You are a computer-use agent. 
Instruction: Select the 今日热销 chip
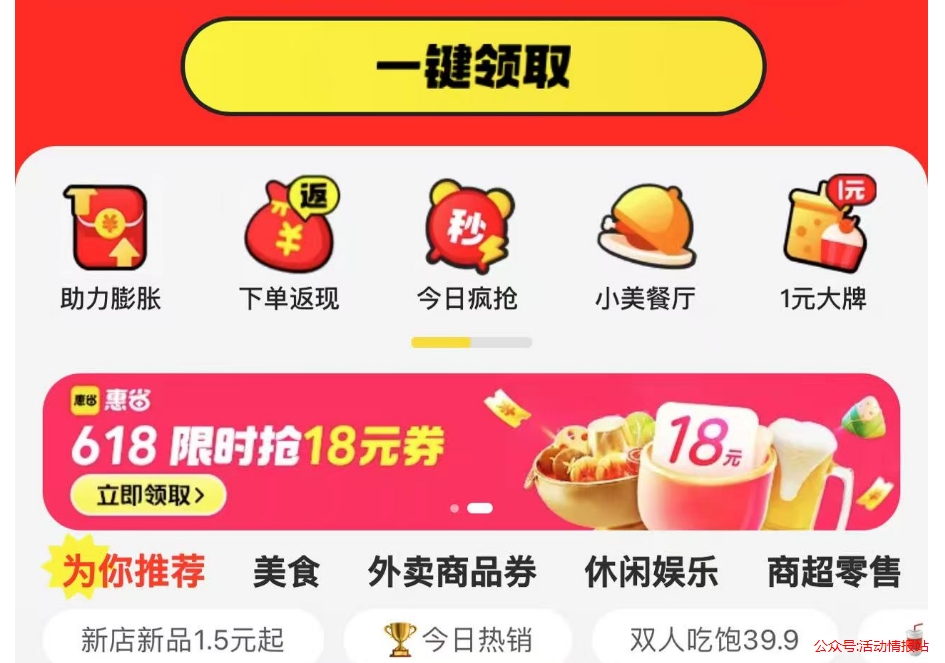click(x=458, y=640)
